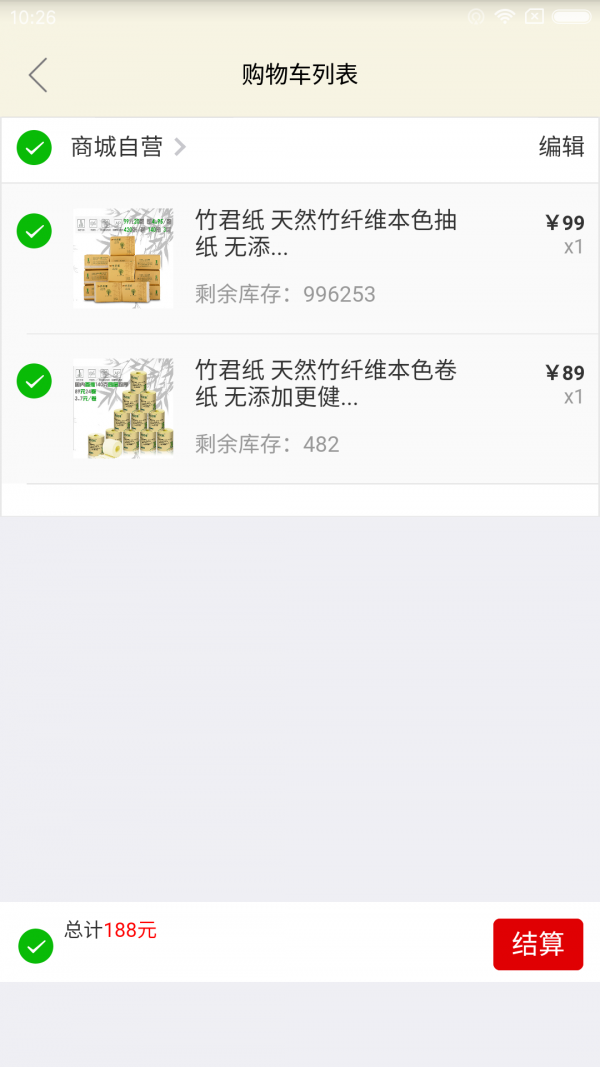Screen dimensions: 600x1067
Task: Tap 编辑 to edit the cart
Action: [x=561, y=147]
